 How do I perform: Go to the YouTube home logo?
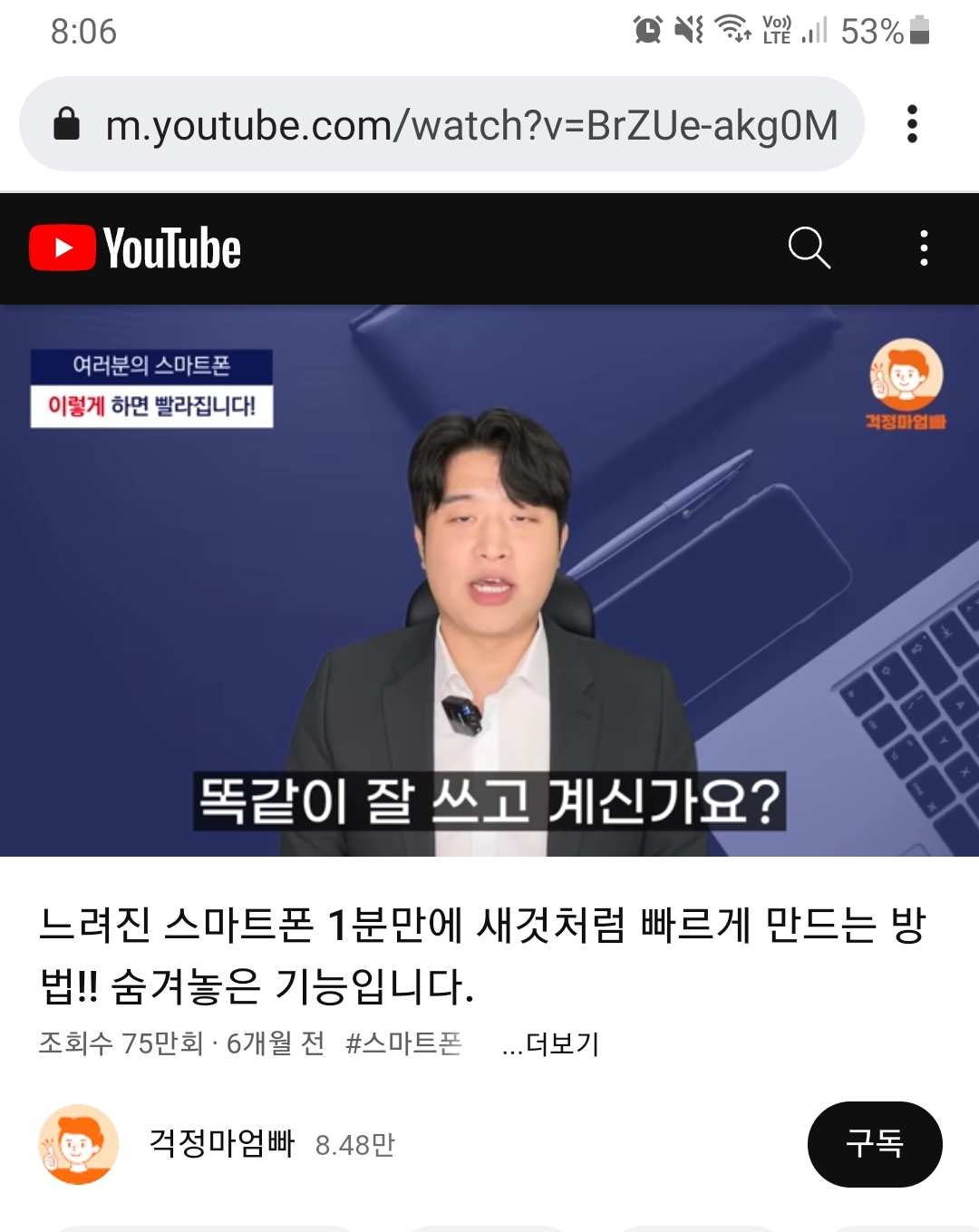tap(136, 248)
